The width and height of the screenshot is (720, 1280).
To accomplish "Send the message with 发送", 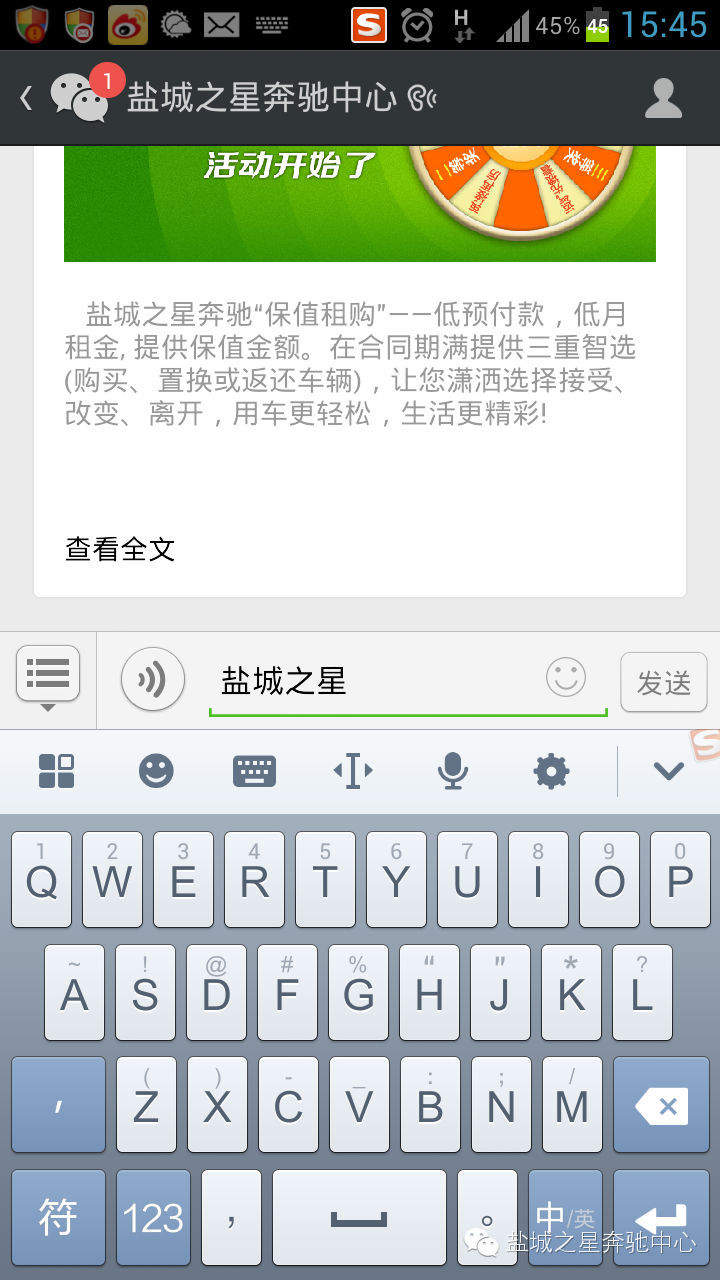I will coord(664,682).
